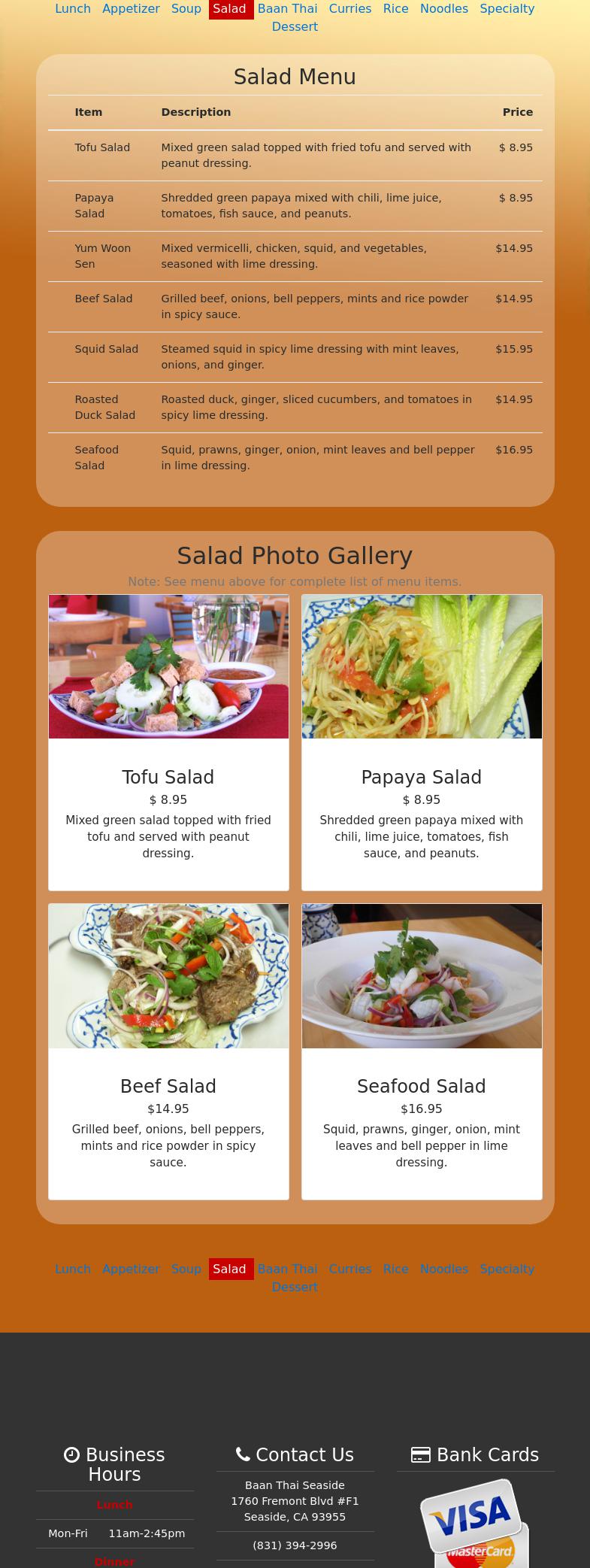Screen dimensions: 590x1568
Task: Open Curries link above the Salad Menu table
Action: 349,9
